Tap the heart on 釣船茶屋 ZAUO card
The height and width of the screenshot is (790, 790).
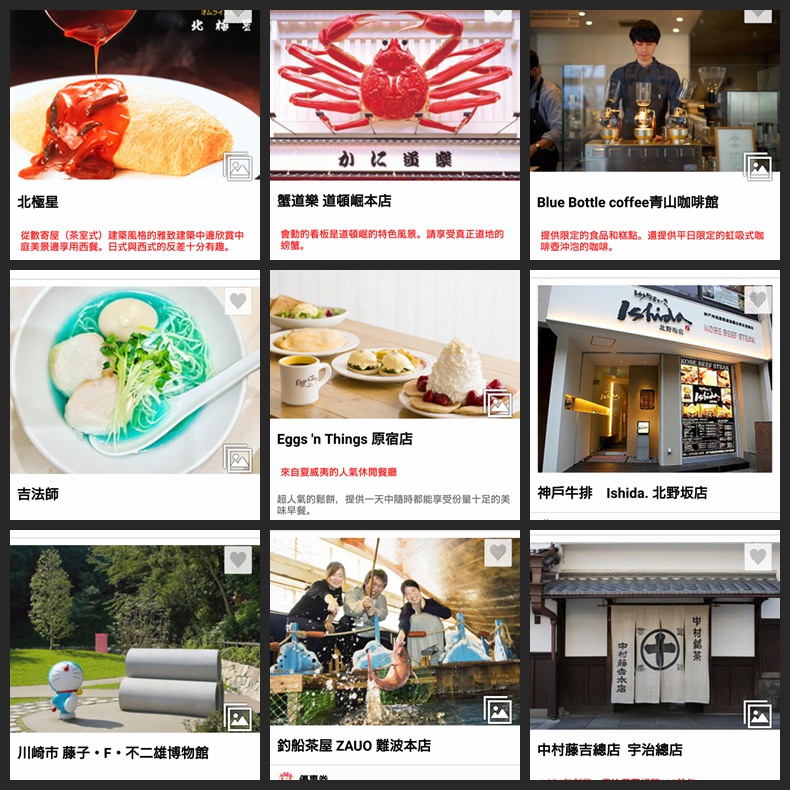[497, 553]
